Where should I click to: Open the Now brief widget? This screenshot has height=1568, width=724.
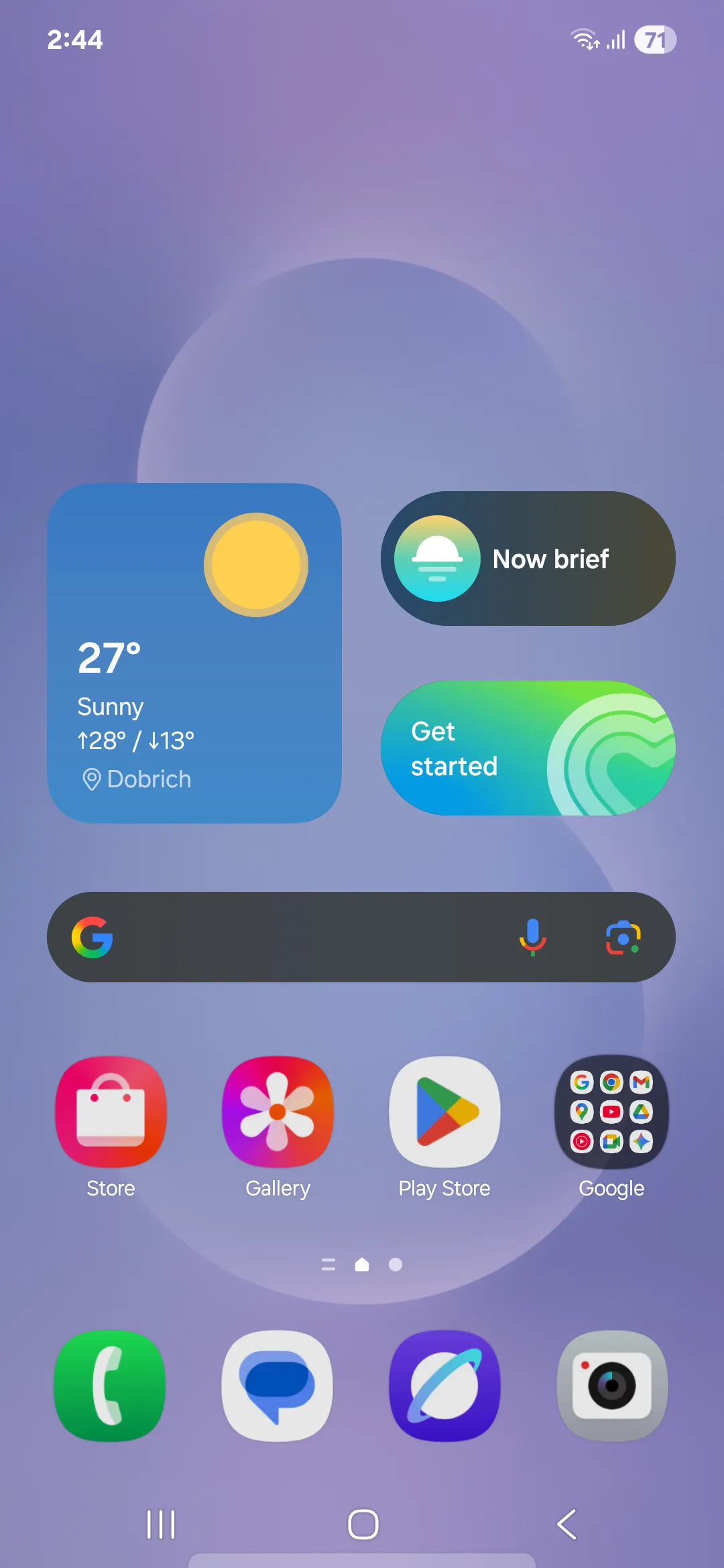pyautogui.click(x=528, y=559)
